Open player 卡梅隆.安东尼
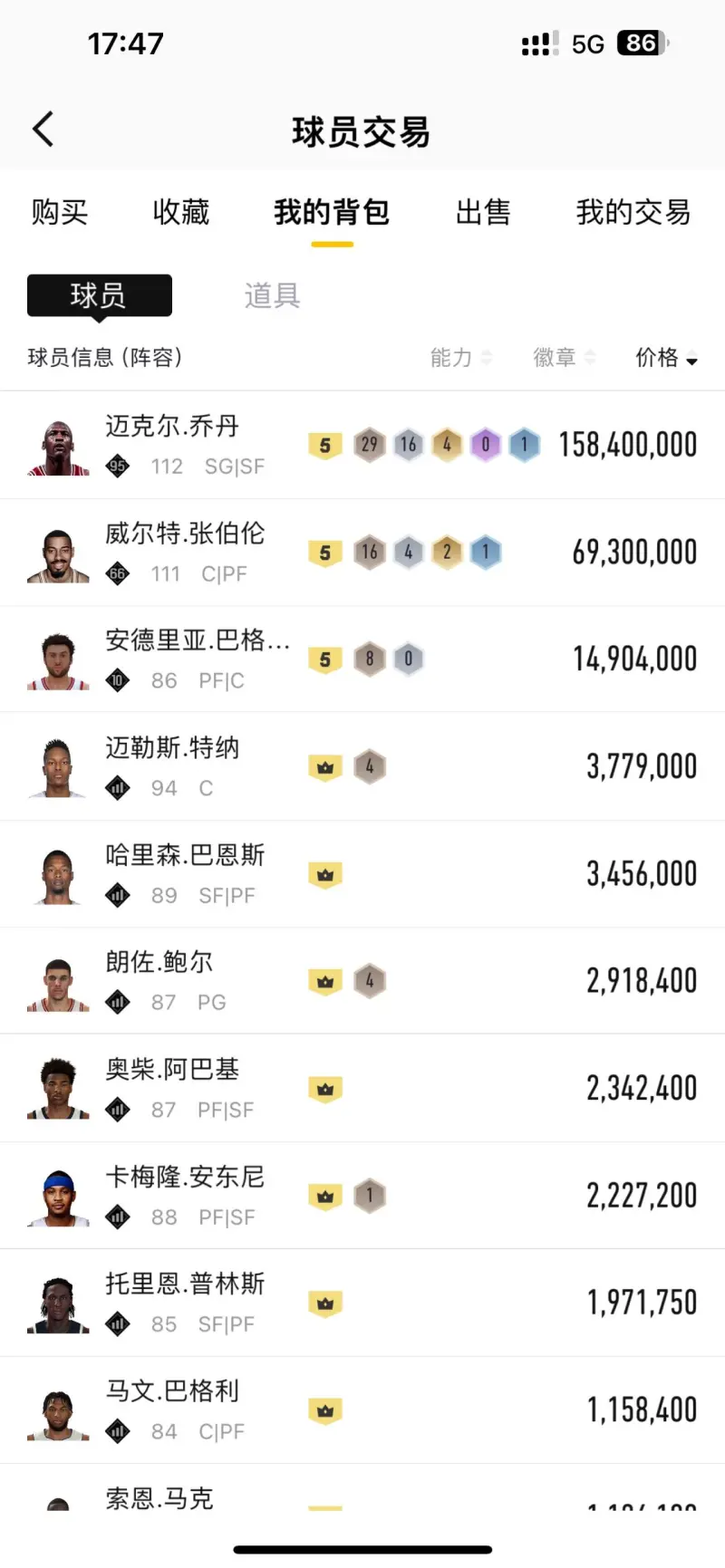 pos(362,1196)
